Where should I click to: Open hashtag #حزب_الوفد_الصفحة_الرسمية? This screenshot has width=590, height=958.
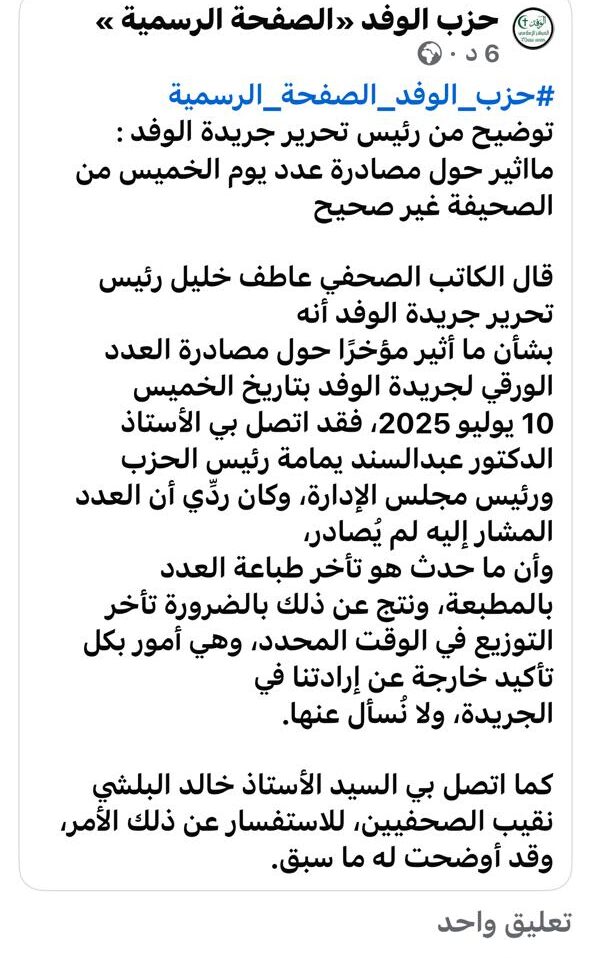coord(362,94)
